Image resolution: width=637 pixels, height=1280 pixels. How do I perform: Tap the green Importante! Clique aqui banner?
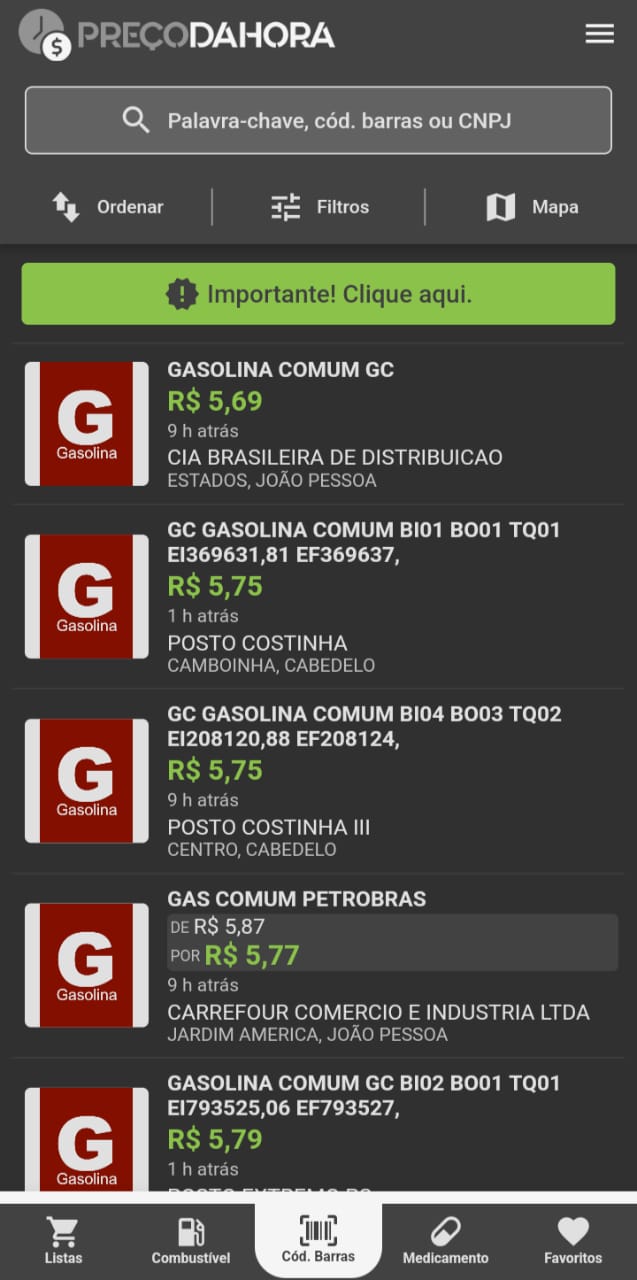point(318,294)
